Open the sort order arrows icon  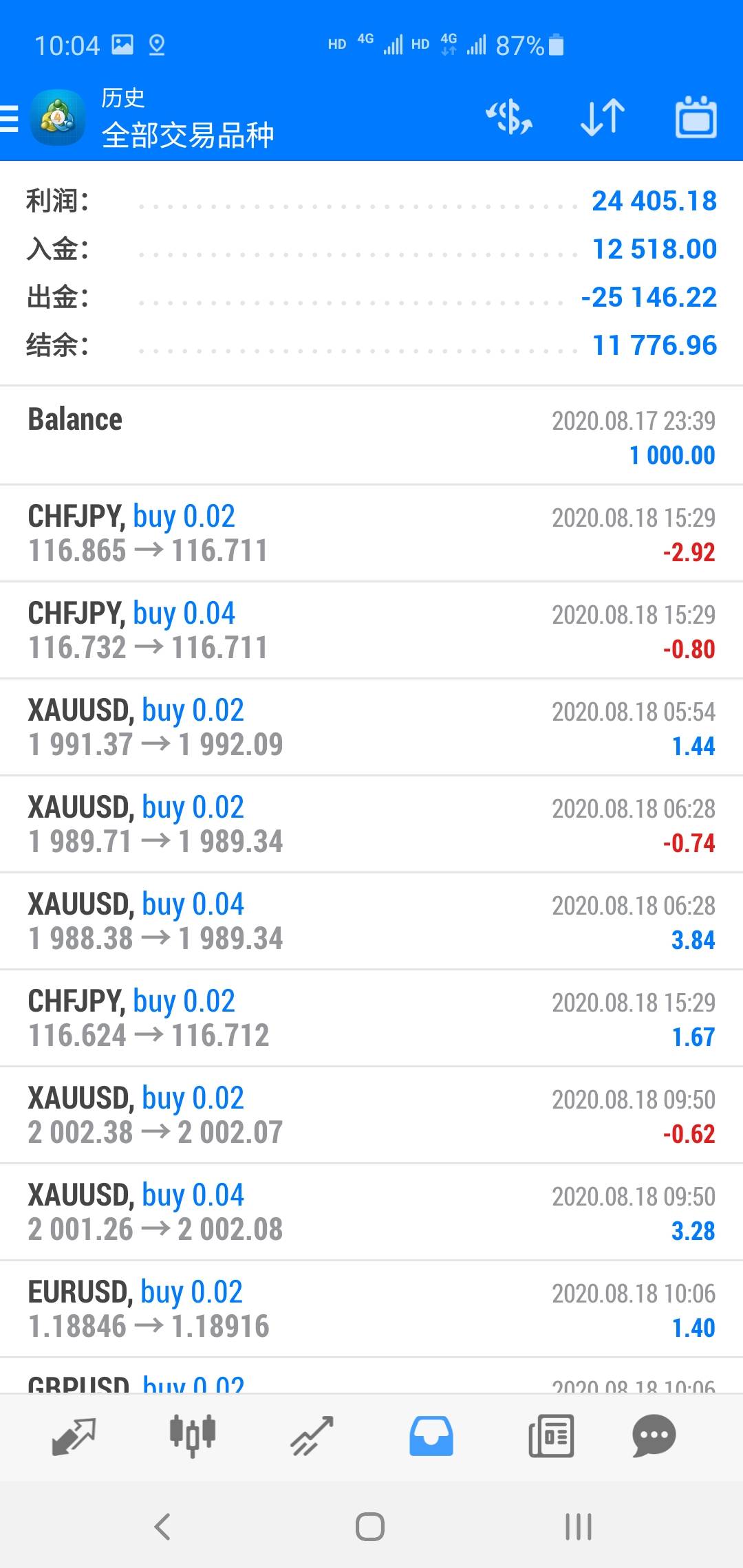pyautogui.click(x=603, y=118)
